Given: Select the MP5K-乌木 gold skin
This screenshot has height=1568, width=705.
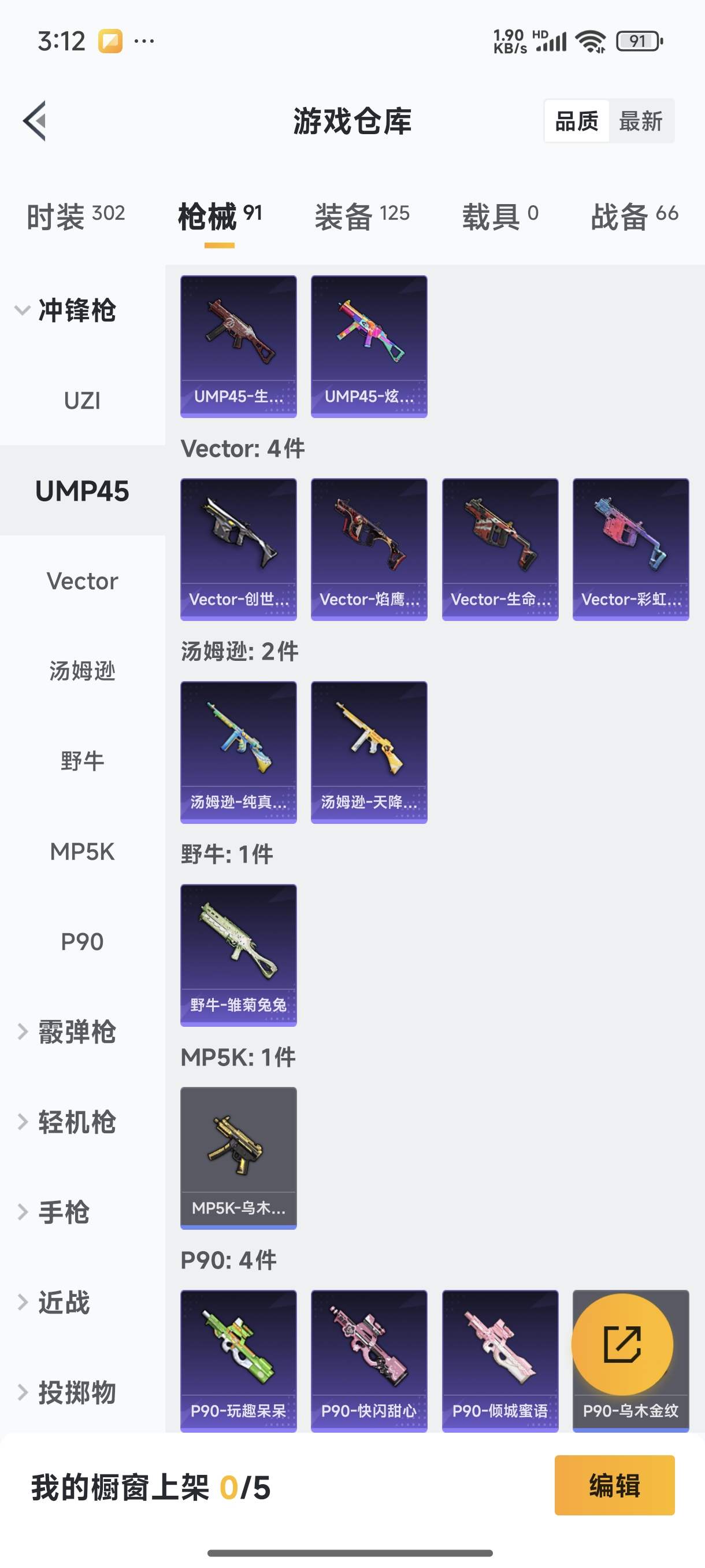Looking at the screenshot, I should coord(238,1156).
